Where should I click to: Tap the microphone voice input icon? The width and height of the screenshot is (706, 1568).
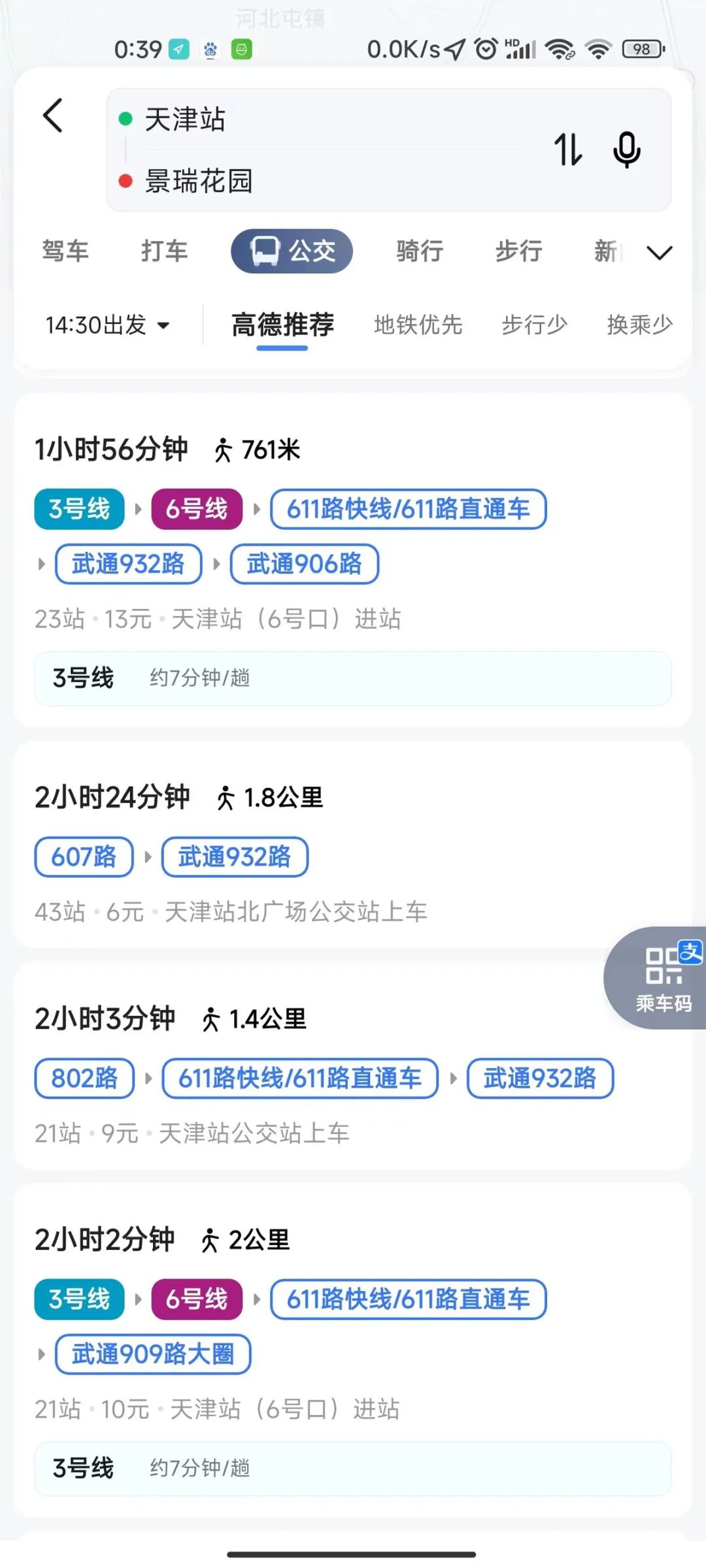point(626,150)
